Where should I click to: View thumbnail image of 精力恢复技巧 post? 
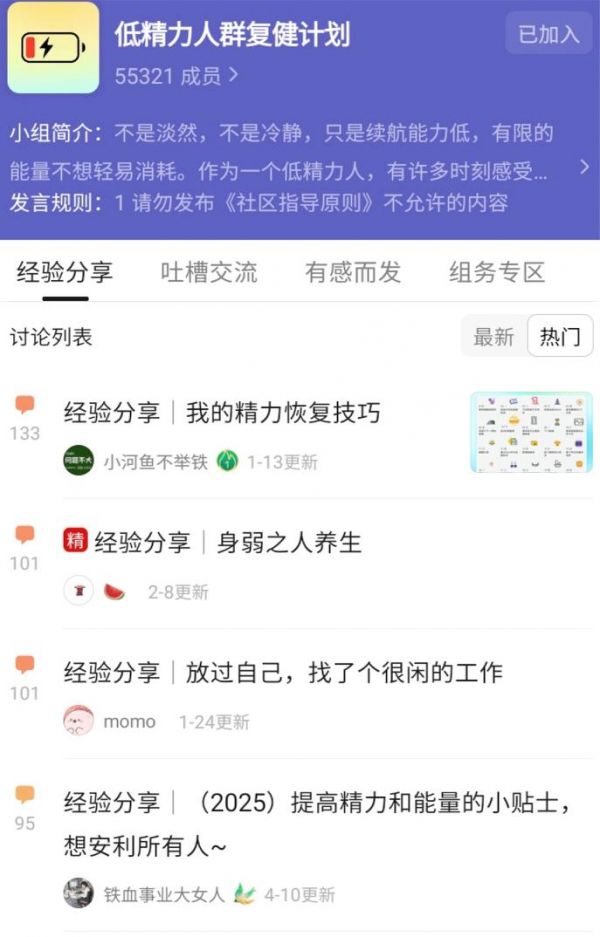point(524,432)
